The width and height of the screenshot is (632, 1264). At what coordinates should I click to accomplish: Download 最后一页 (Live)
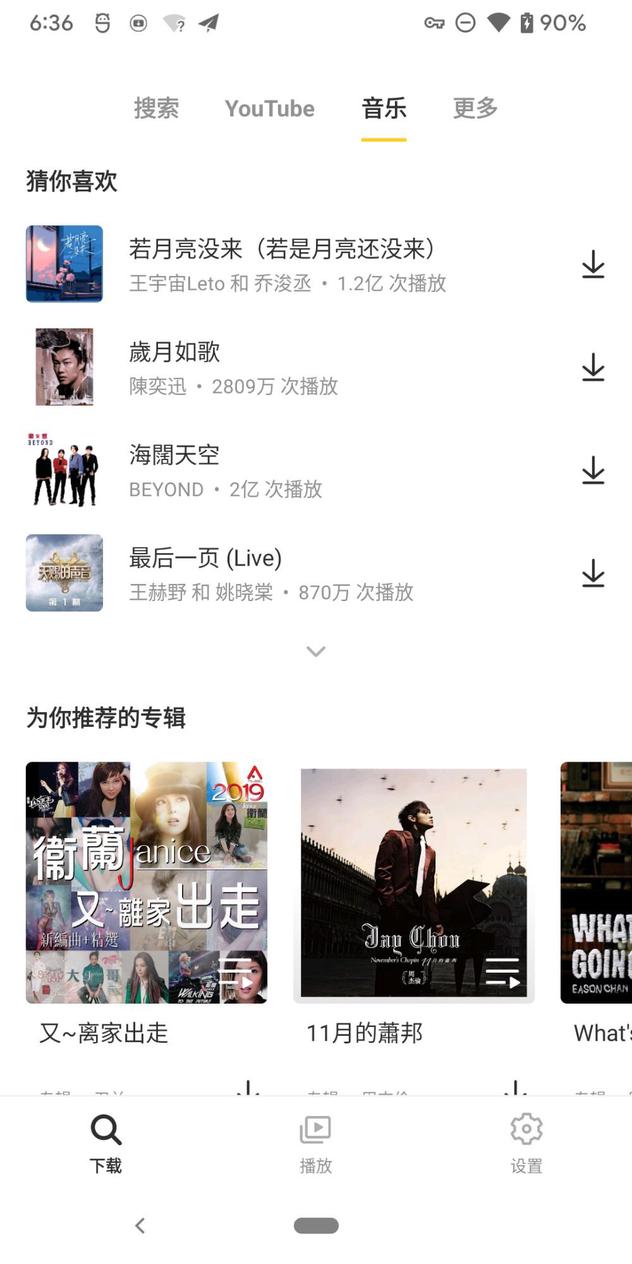coord(593,574)
